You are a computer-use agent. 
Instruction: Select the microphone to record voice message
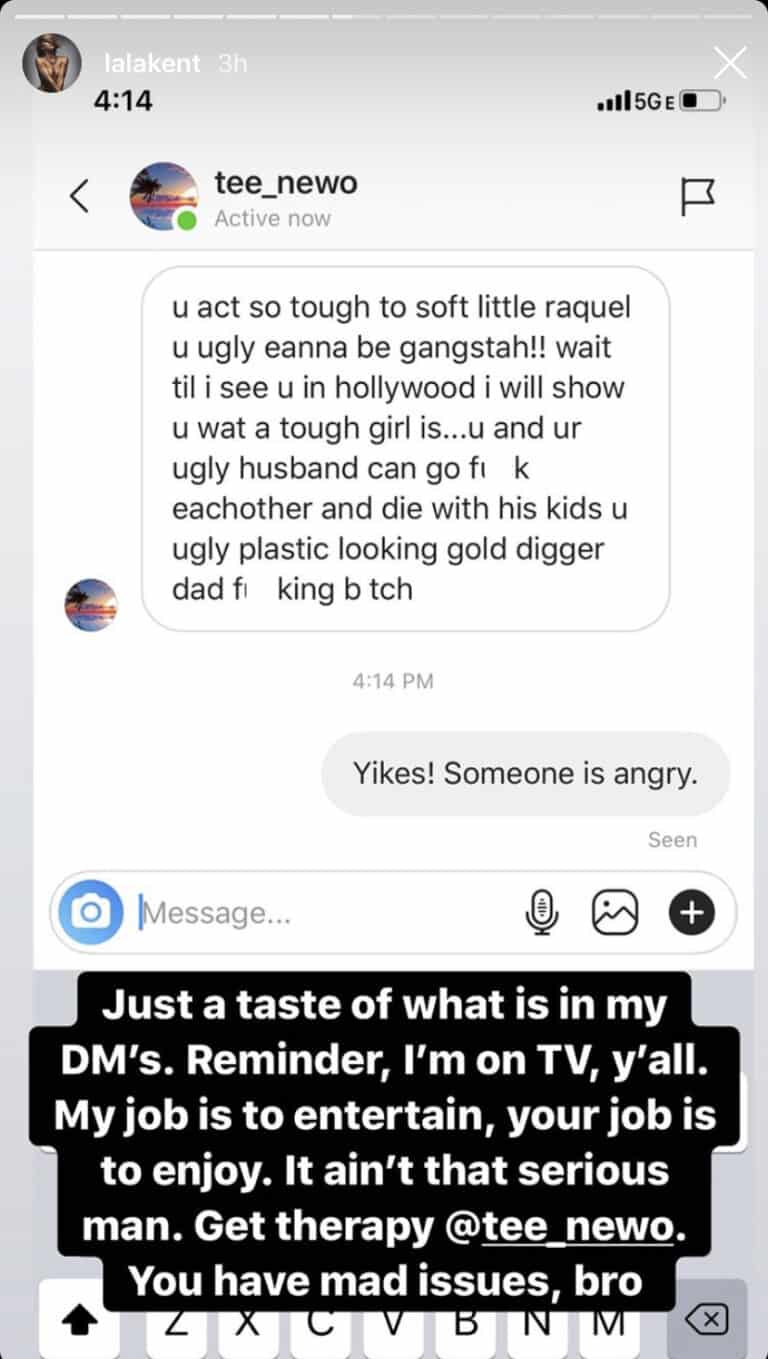point(543,911)
